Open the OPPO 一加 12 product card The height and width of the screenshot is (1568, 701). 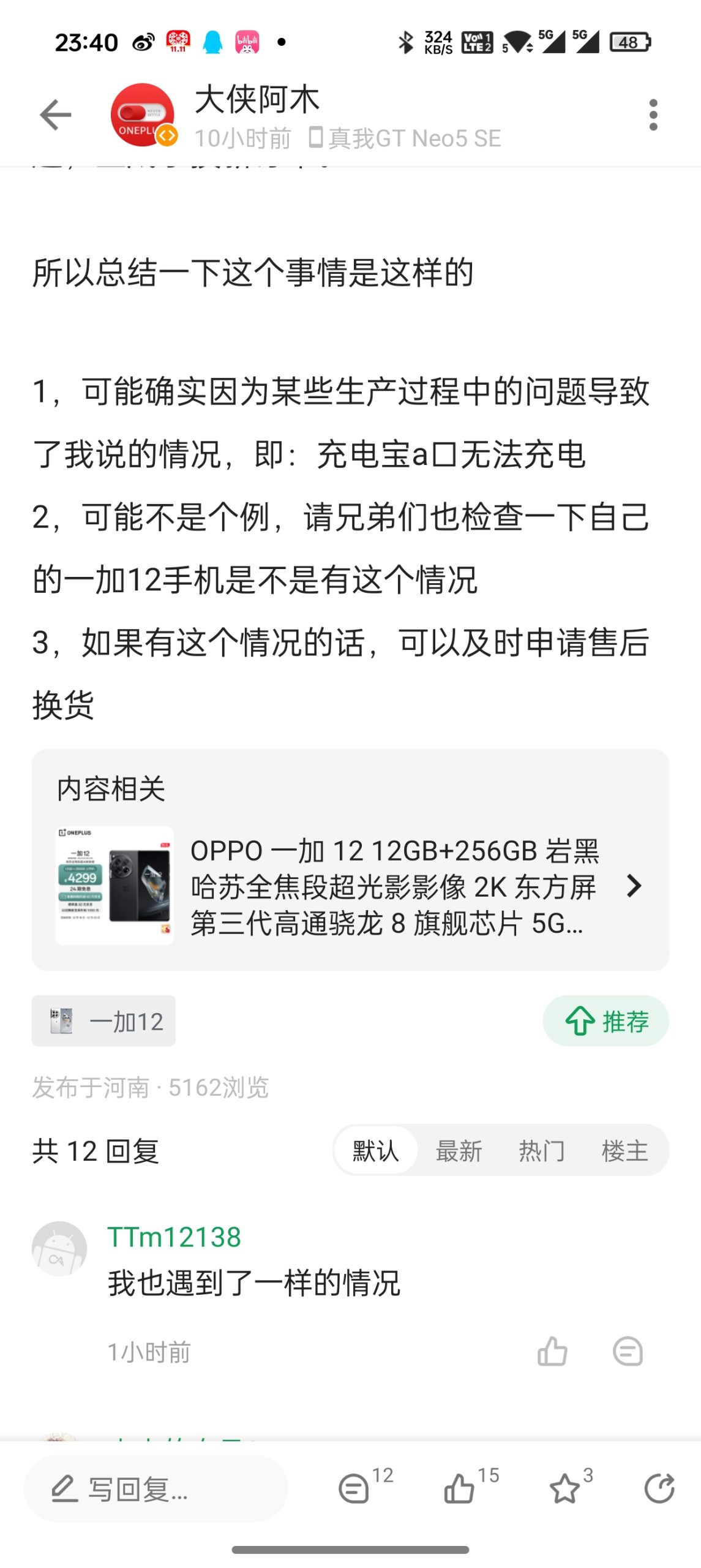[350, 885]
